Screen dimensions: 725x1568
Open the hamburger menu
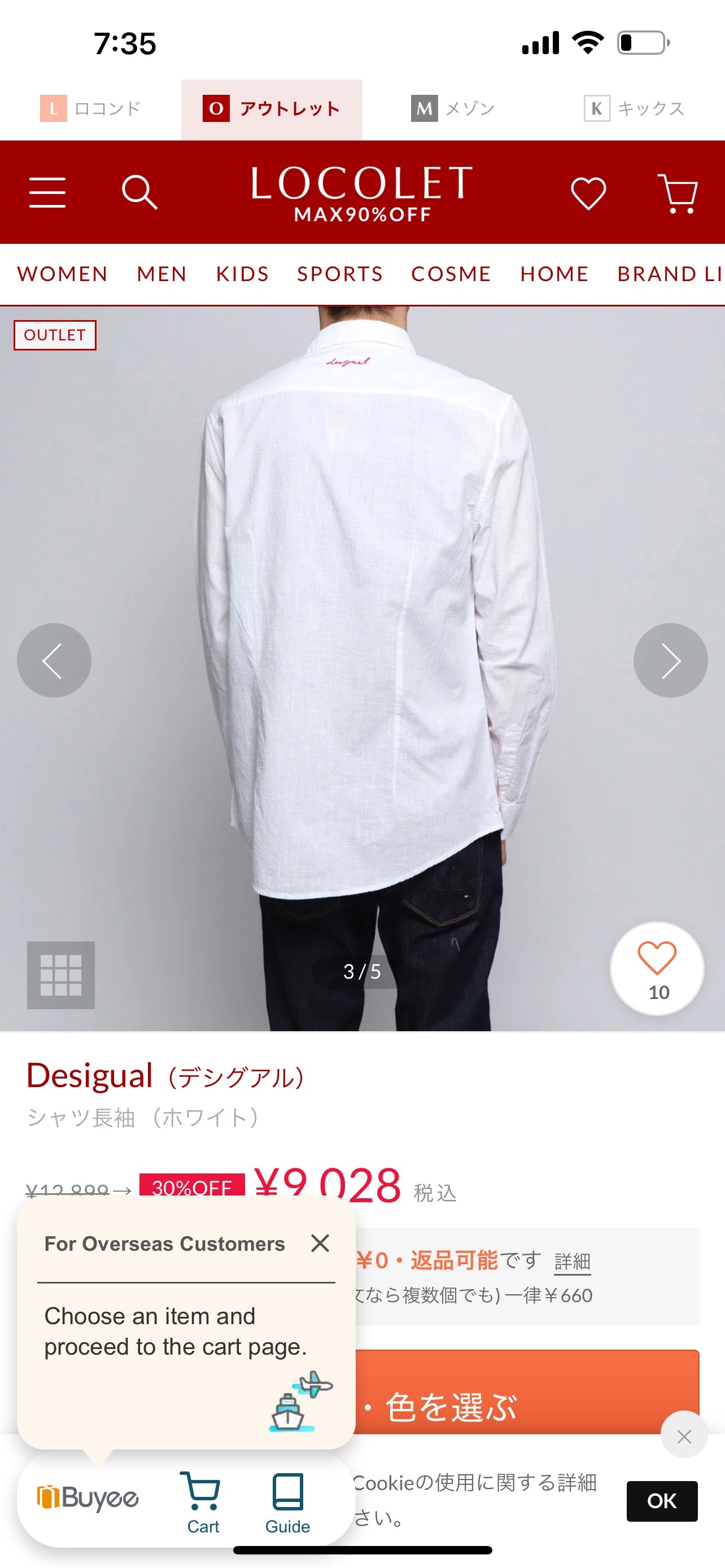coord(47,193)
